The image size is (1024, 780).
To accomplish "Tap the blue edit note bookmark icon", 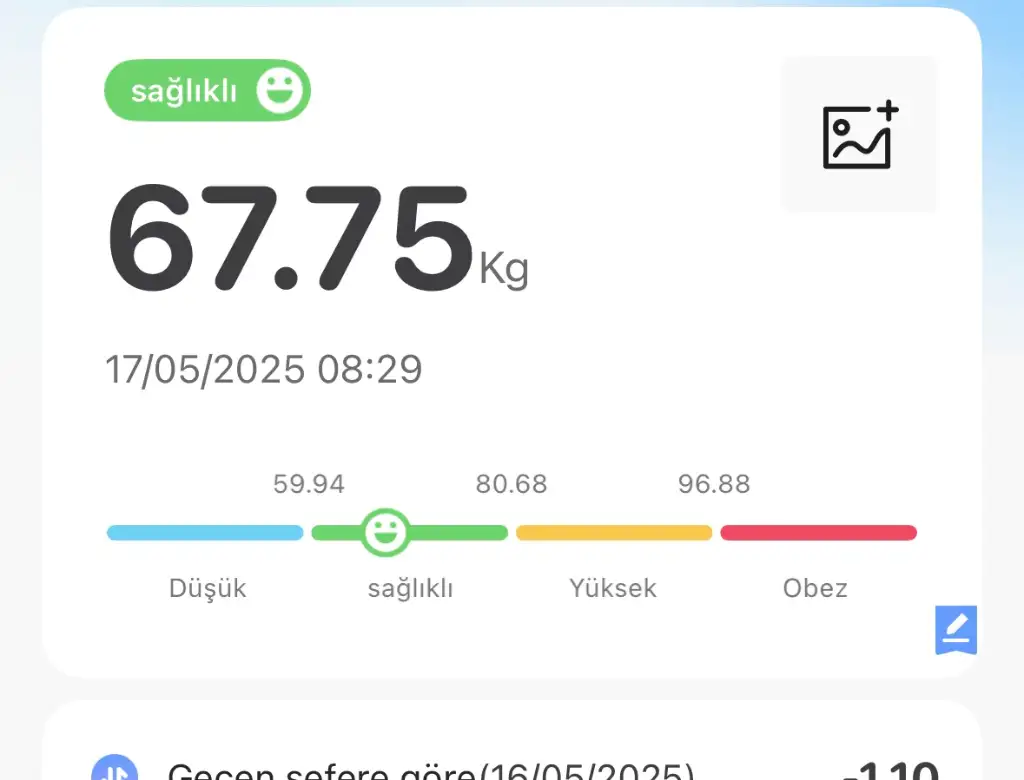I will click(x=956, y=630).
